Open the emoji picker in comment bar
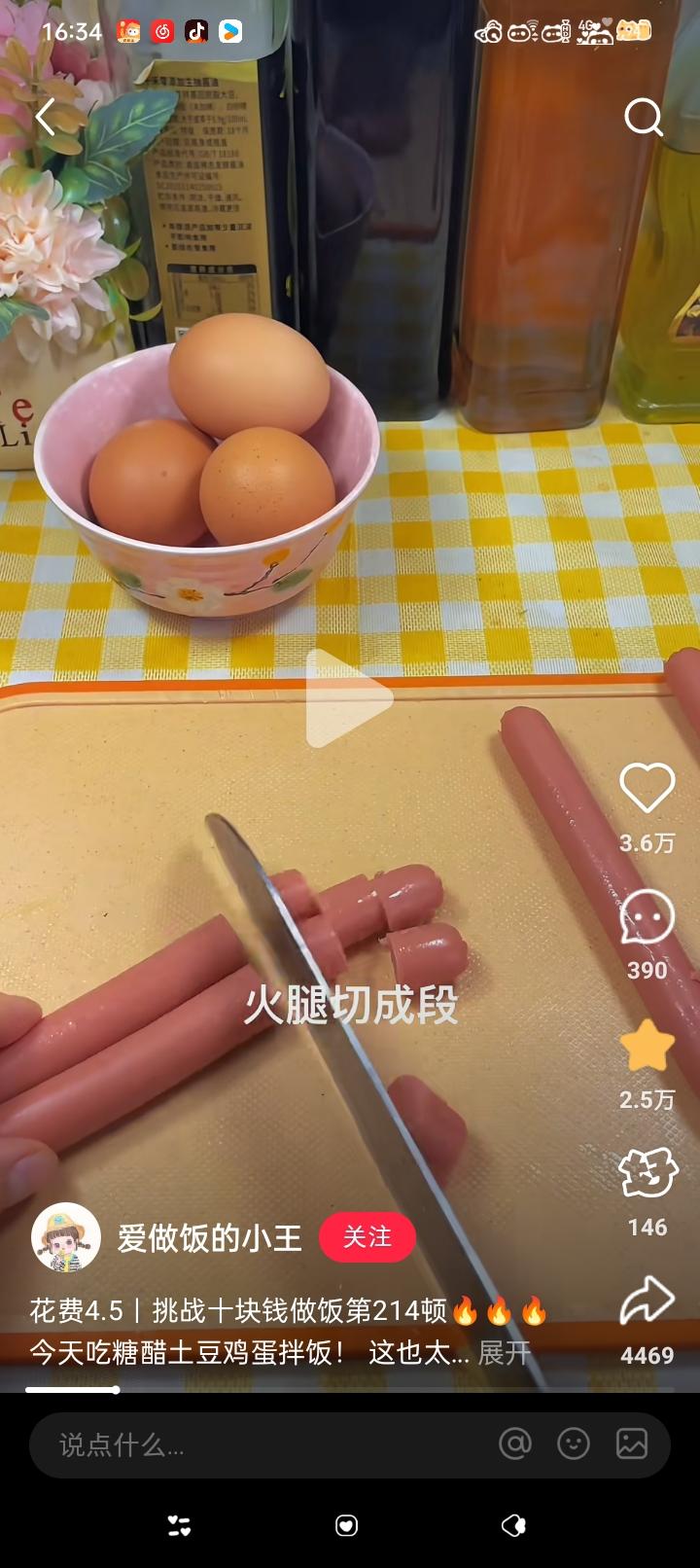Viewport: 700px width, 1568px height. point(574,1444)
